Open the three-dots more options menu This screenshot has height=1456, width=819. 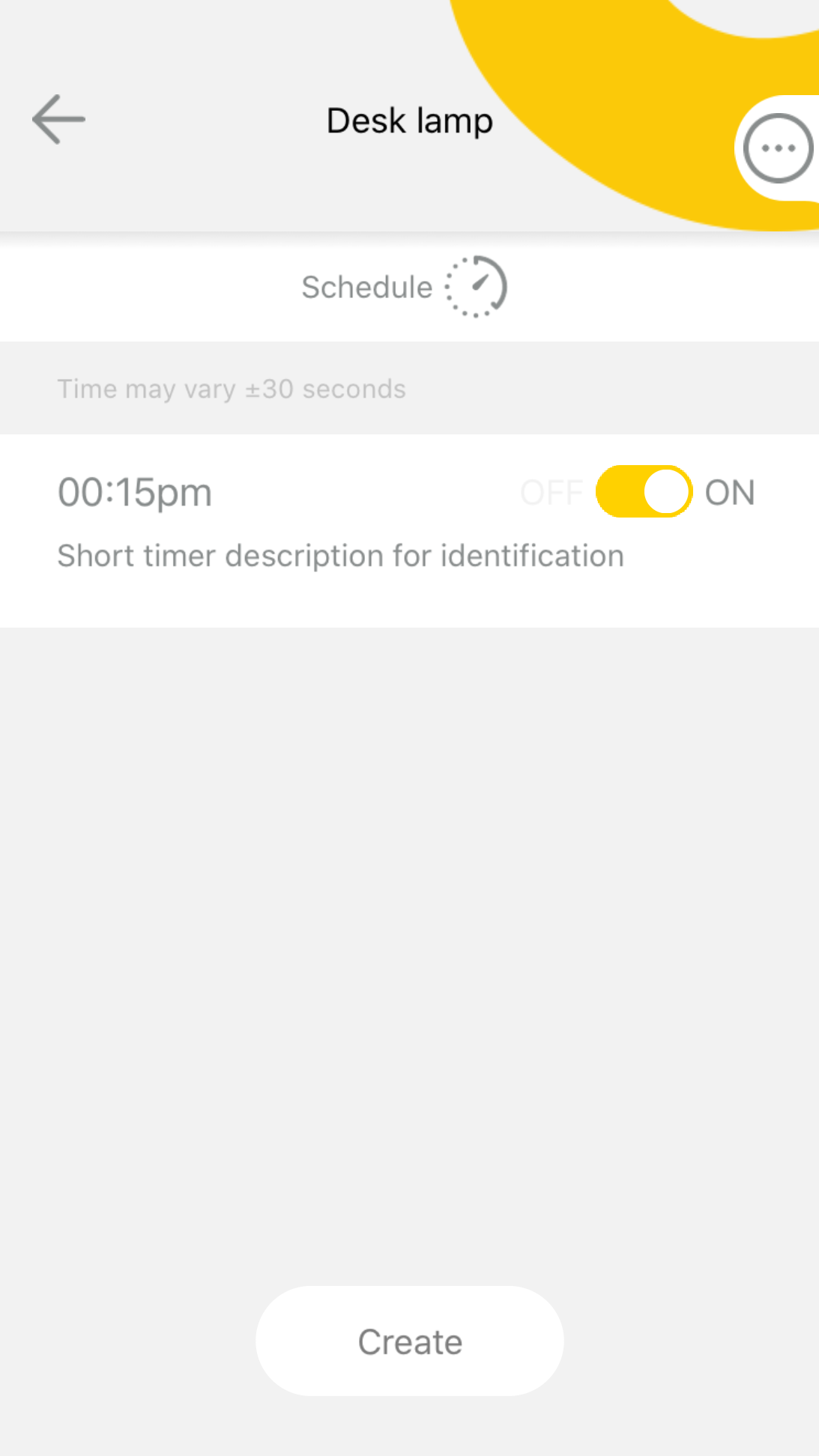tap(777, 148)
